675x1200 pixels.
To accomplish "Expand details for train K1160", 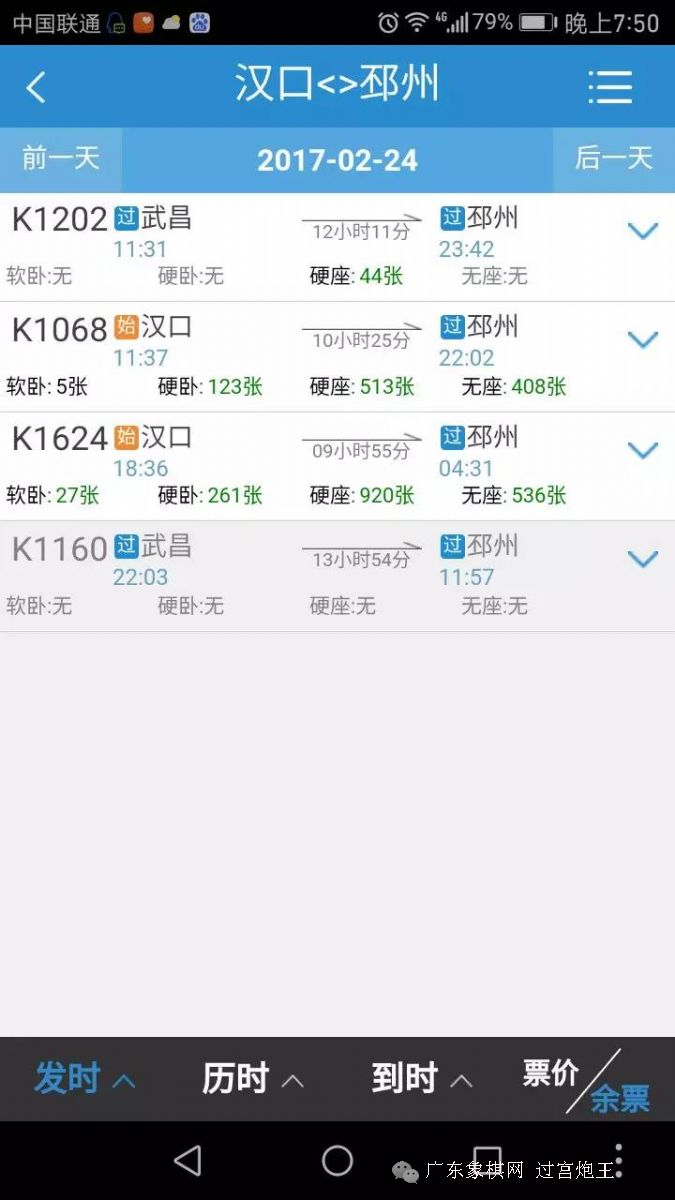I will pos(642,559).
